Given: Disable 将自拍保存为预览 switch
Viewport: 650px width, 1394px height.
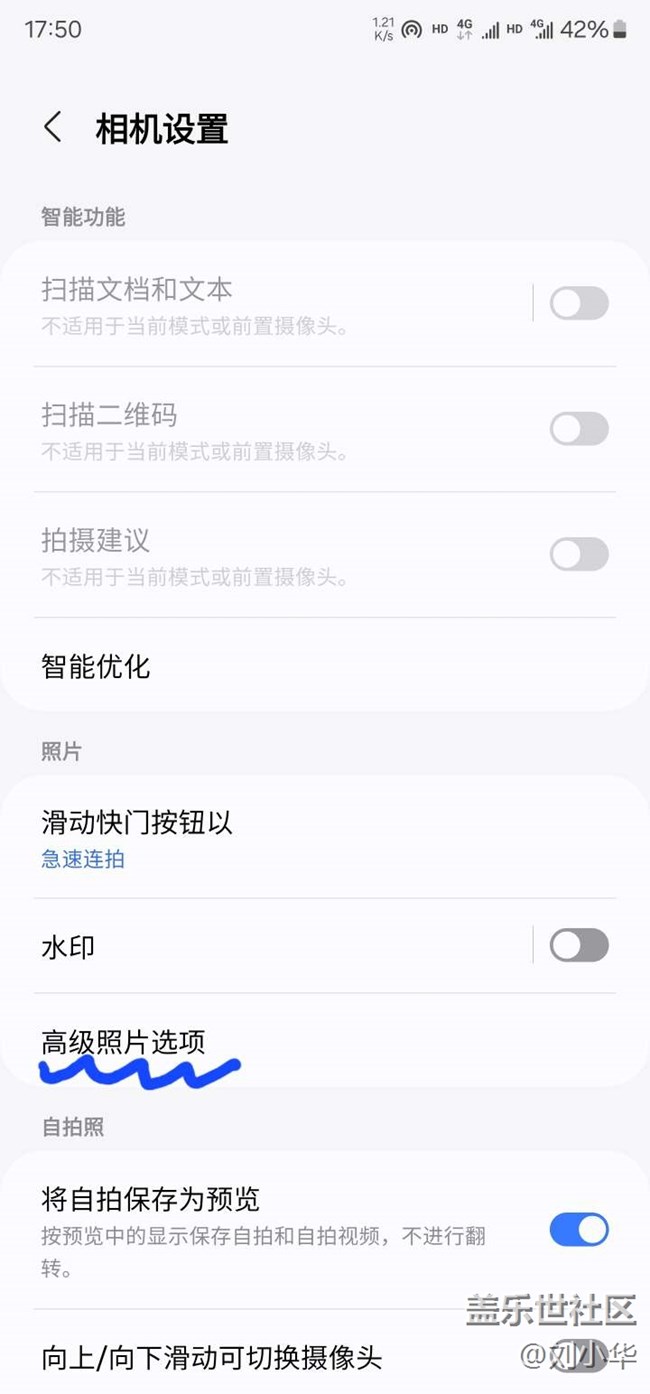Looking at the screenshot, I should [579, 1230].
